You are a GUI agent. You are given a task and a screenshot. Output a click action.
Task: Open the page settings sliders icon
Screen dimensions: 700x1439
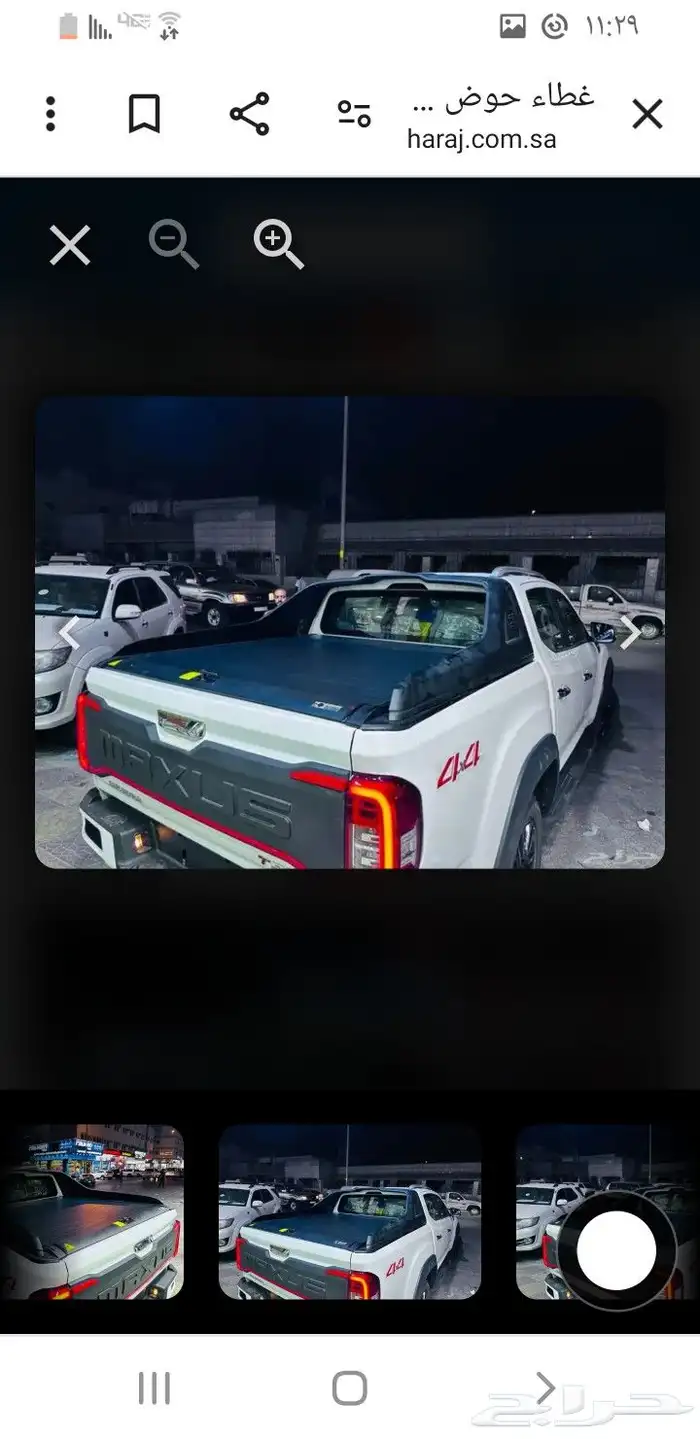(x=354, y=114)
